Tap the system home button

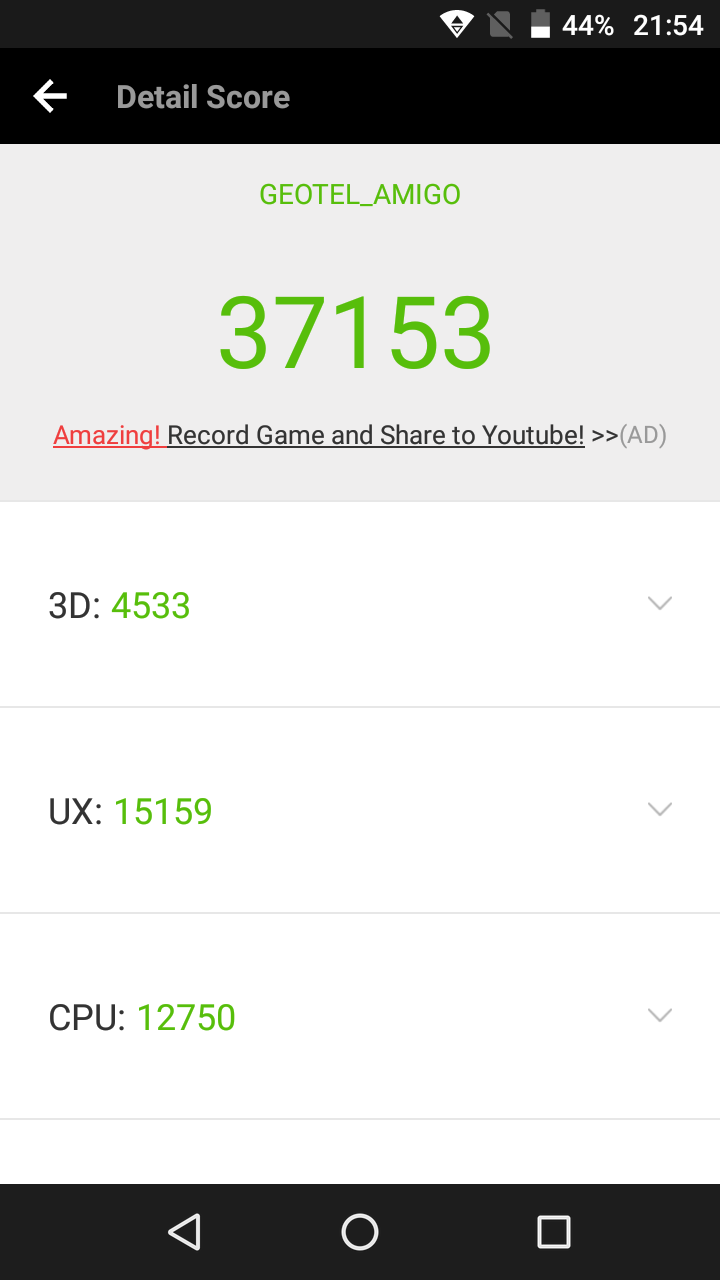[x=360, y=1232]
